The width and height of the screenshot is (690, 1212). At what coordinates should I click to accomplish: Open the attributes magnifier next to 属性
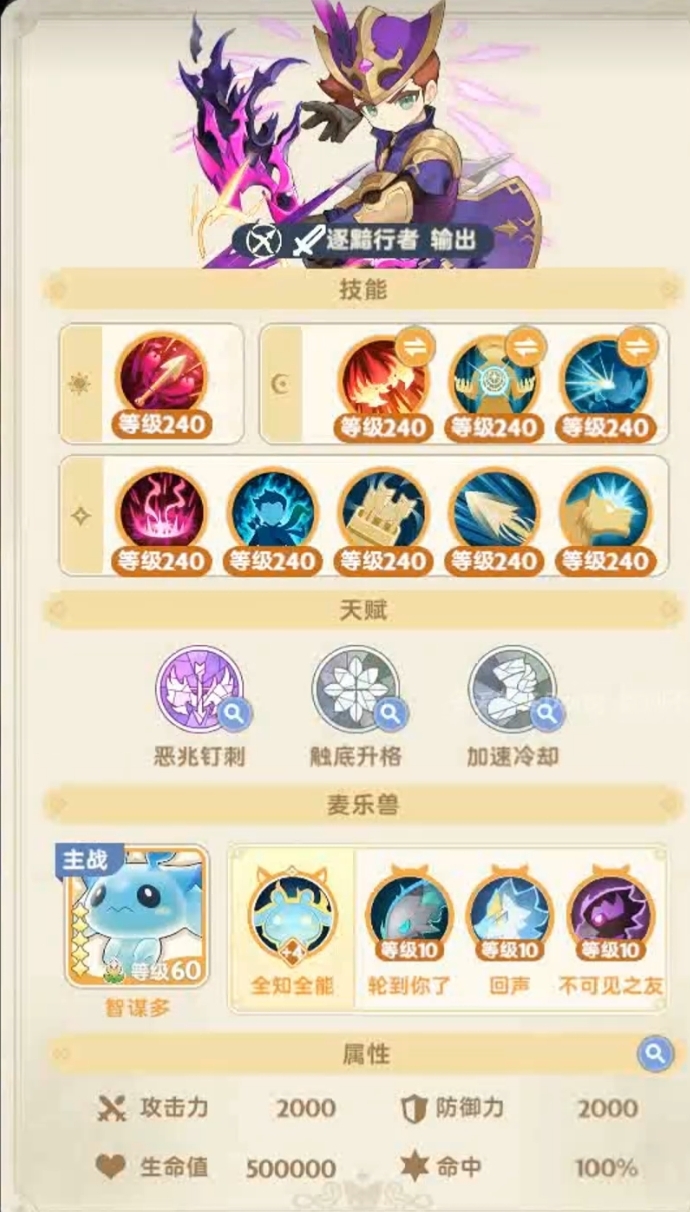click(655, 1054)
